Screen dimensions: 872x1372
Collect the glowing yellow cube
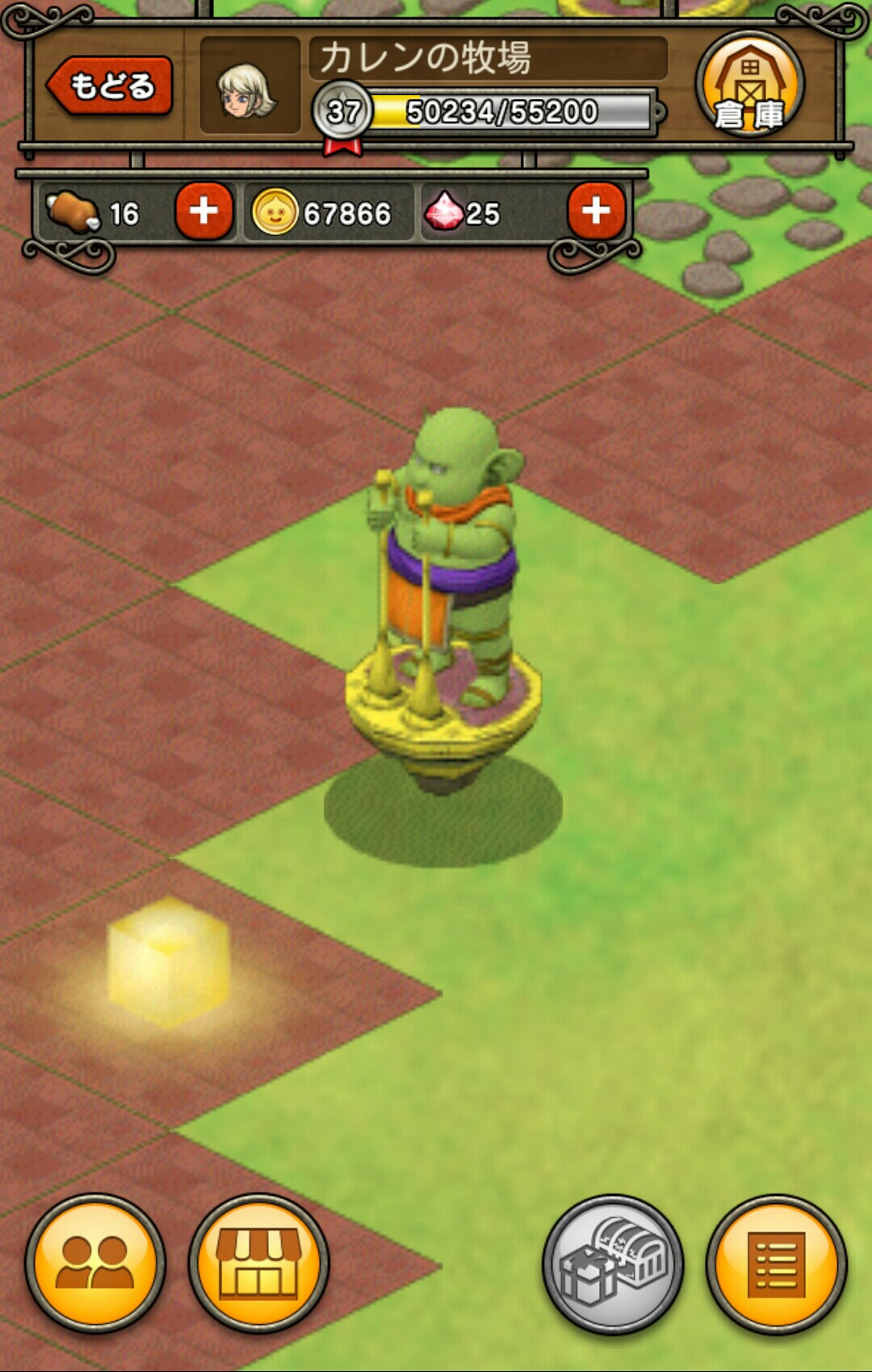168,962
